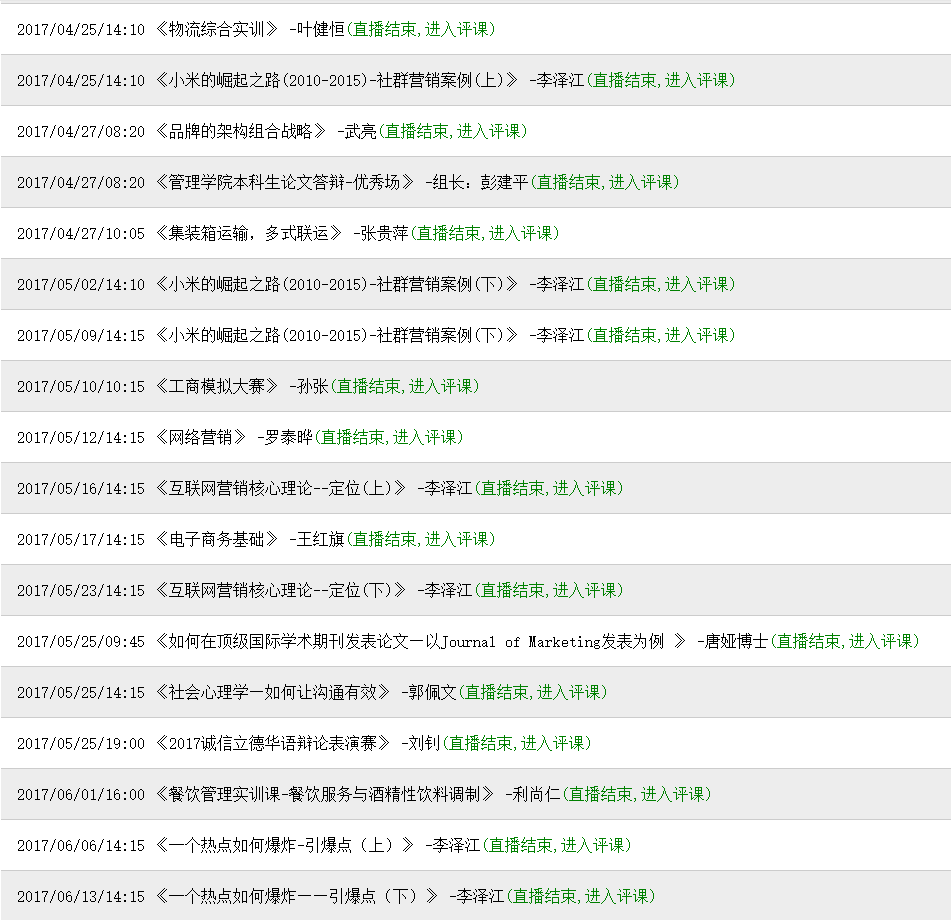Enter 评课 for 如何在顶级国际学术期刊发表论文
Viewport: 951px width, 920px height.
click(x=881, y=641)
